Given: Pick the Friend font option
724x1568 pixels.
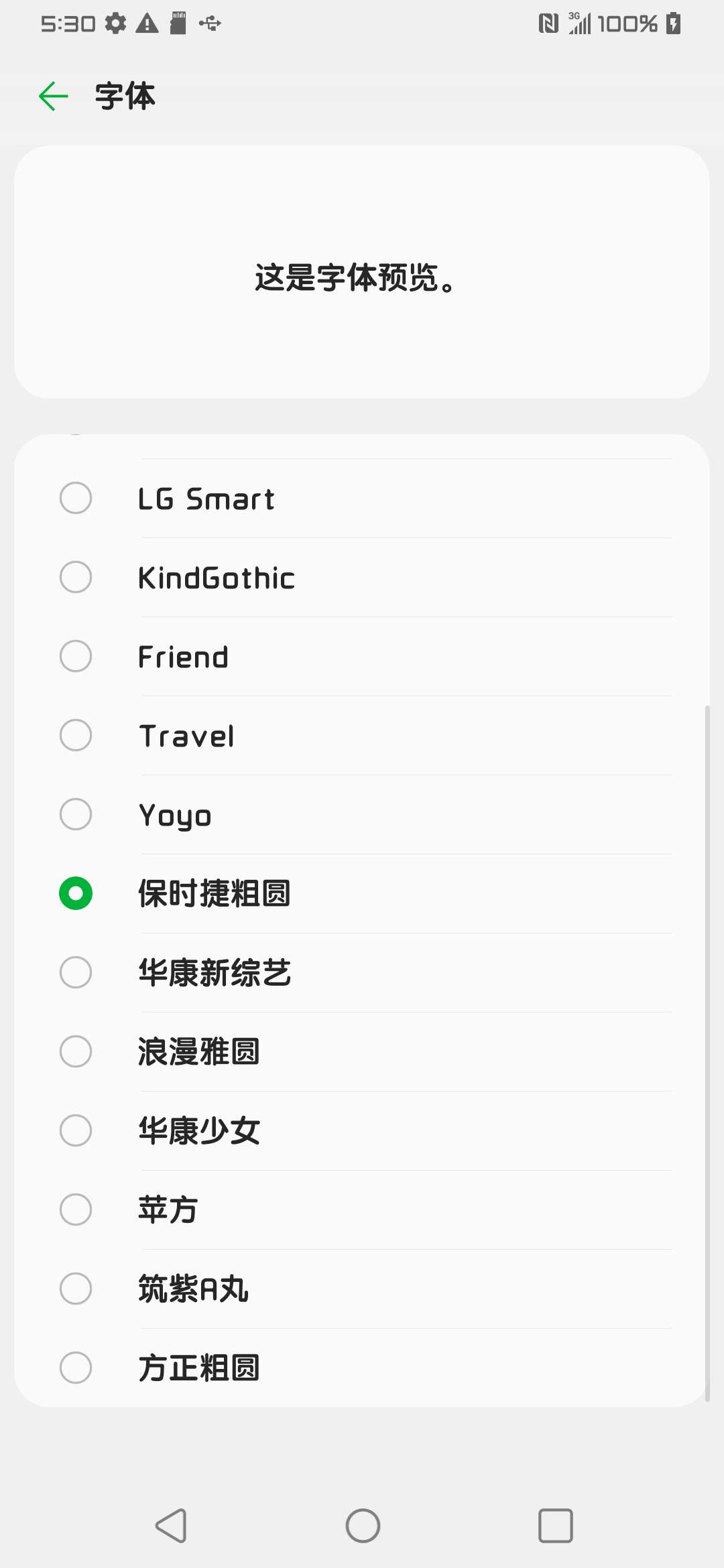Looking at the screenshot, I should click(x=362, y=657).
